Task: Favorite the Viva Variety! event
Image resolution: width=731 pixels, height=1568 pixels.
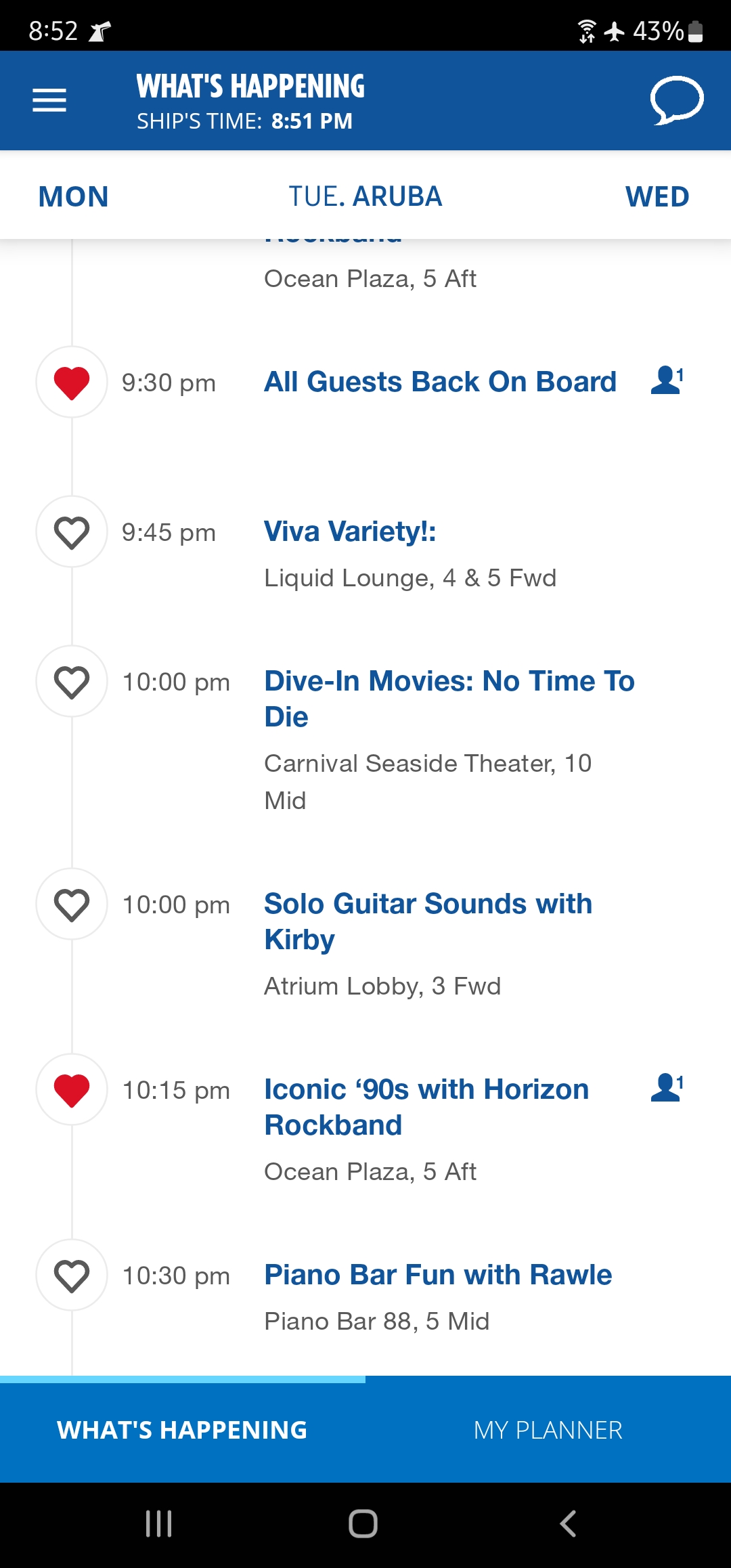Action: click(72, 532)
